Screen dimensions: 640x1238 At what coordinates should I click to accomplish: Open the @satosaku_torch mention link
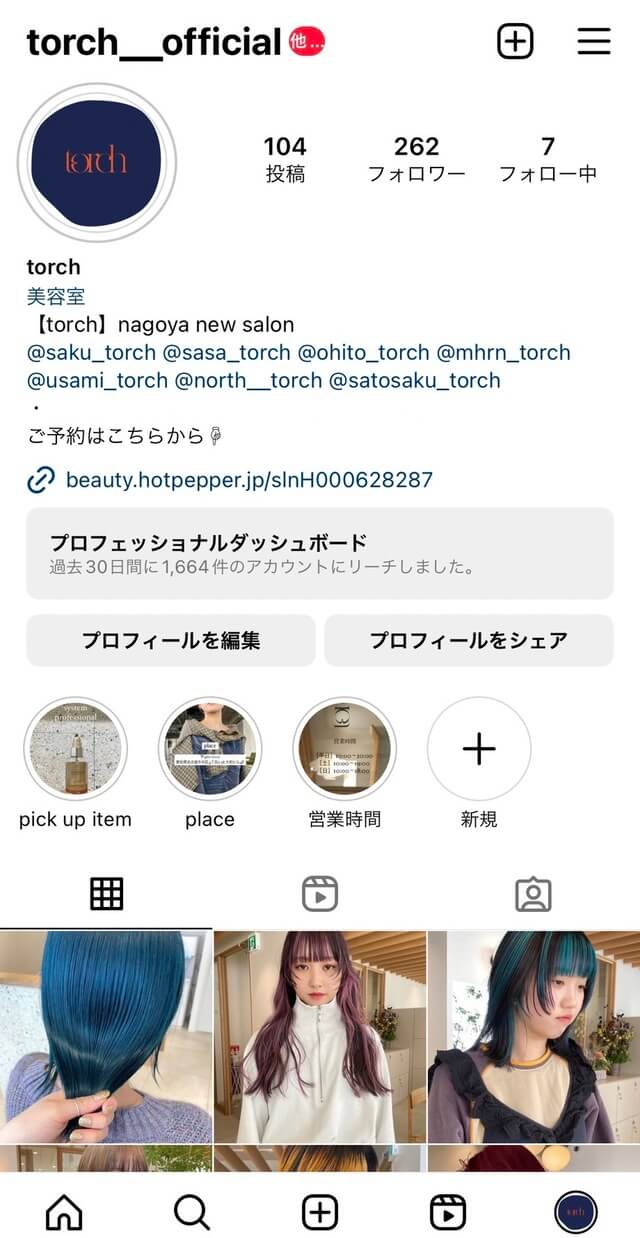click(x=415, y=380)
